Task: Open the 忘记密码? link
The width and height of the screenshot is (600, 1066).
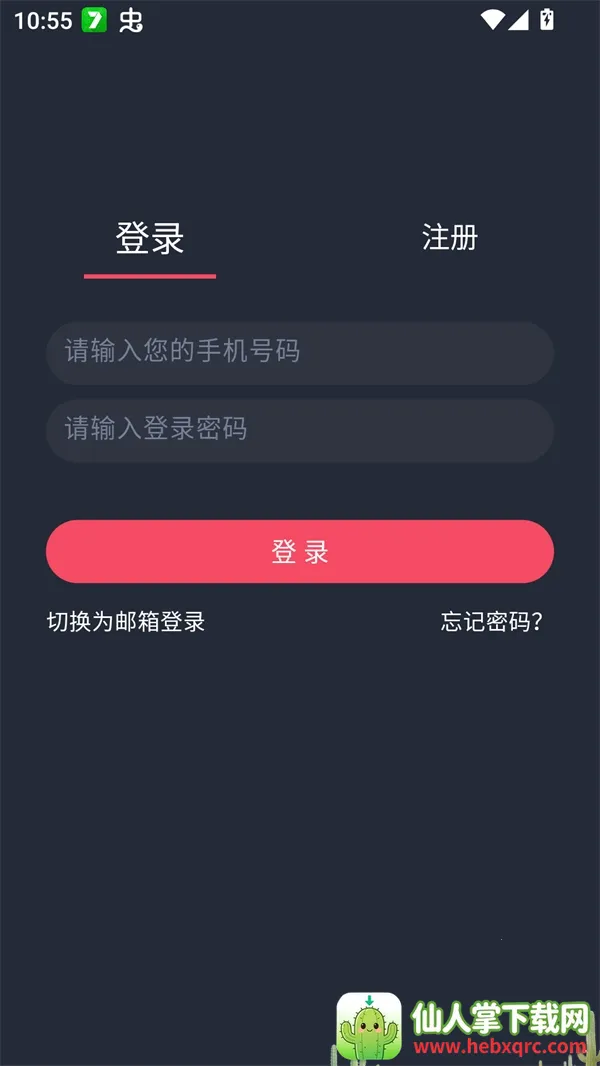Action: [x=492, y=622]
